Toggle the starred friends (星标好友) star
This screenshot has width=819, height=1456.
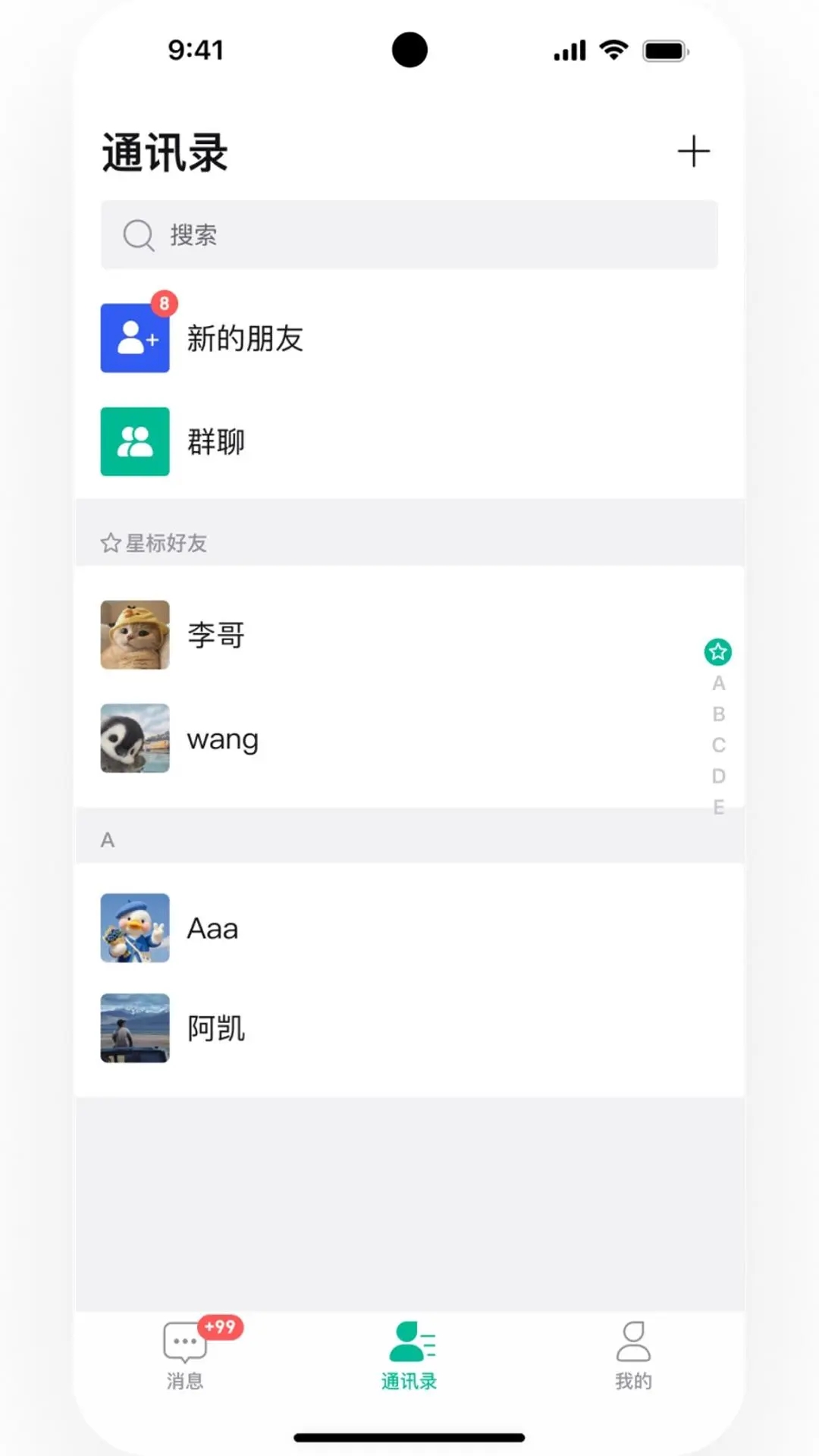110,543
